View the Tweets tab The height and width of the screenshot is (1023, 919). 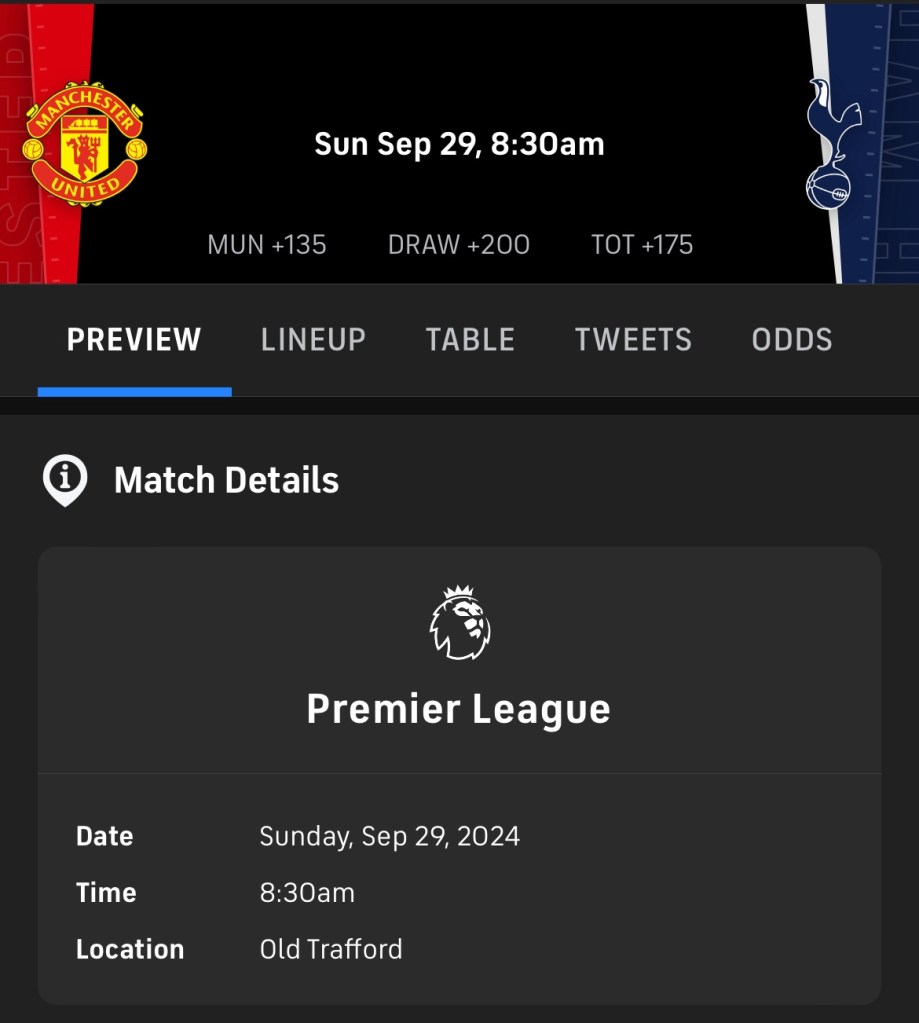tap(633, 340)
